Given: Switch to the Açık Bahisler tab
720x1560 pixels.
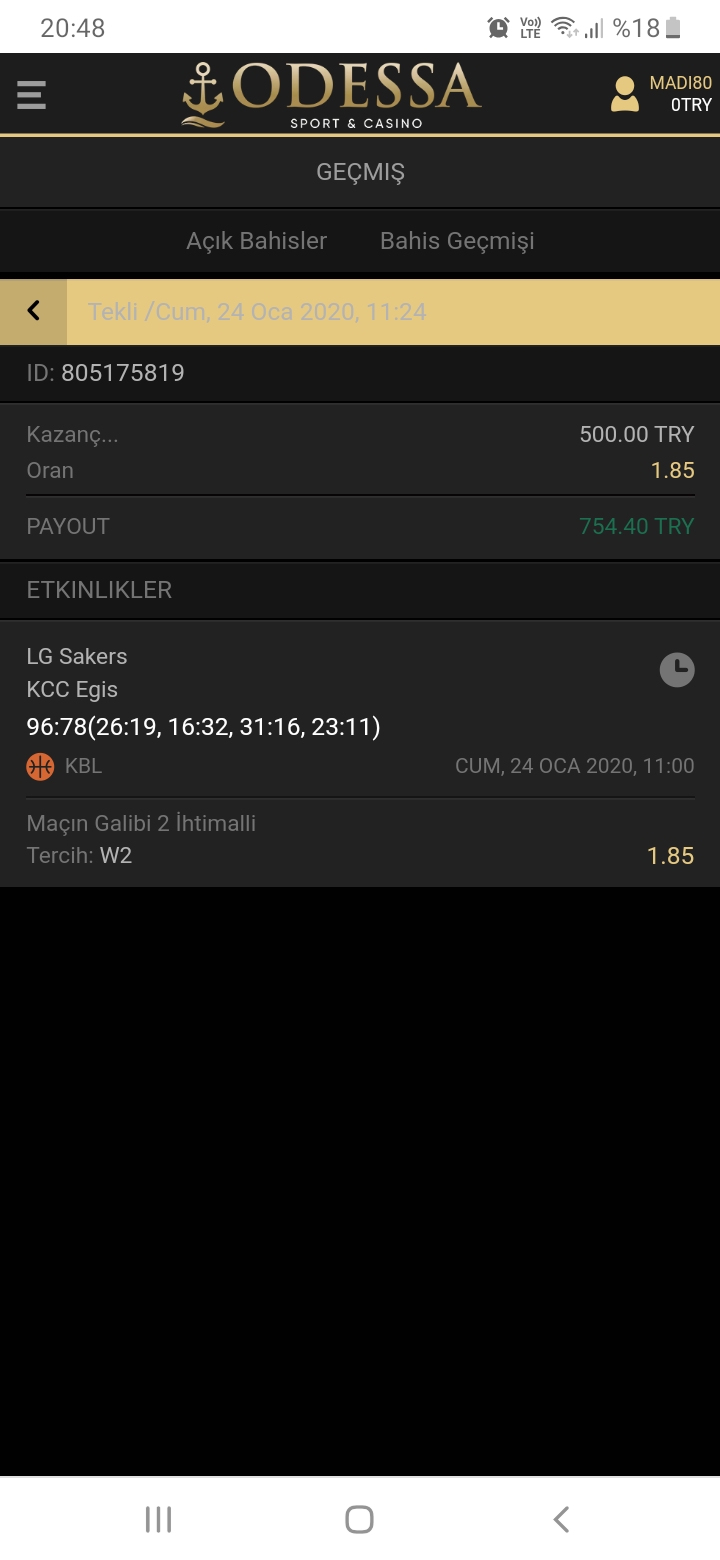Looking at the screenshot, I should [257, 241].
